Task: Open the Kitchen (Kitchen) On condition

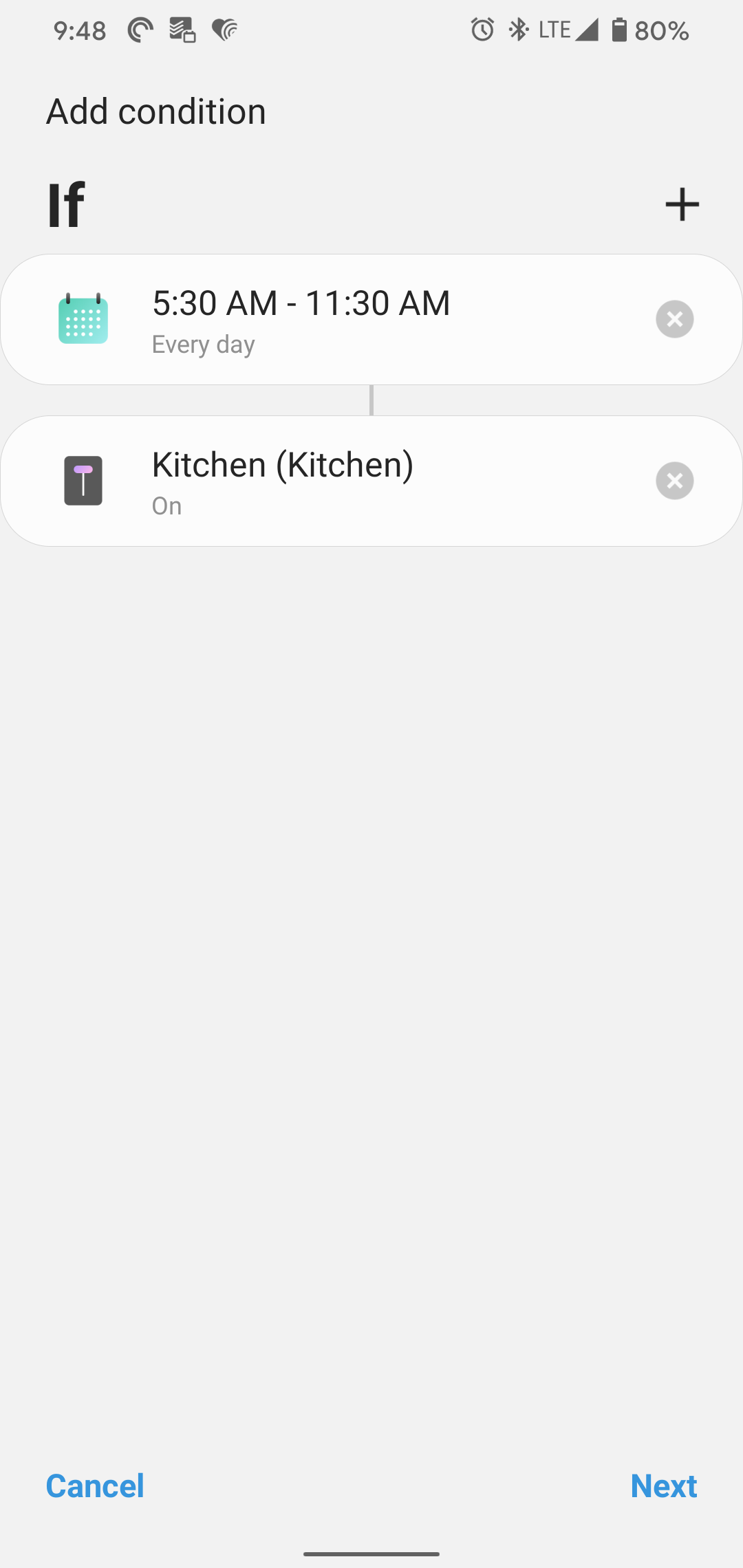Action: pos(371,481)
